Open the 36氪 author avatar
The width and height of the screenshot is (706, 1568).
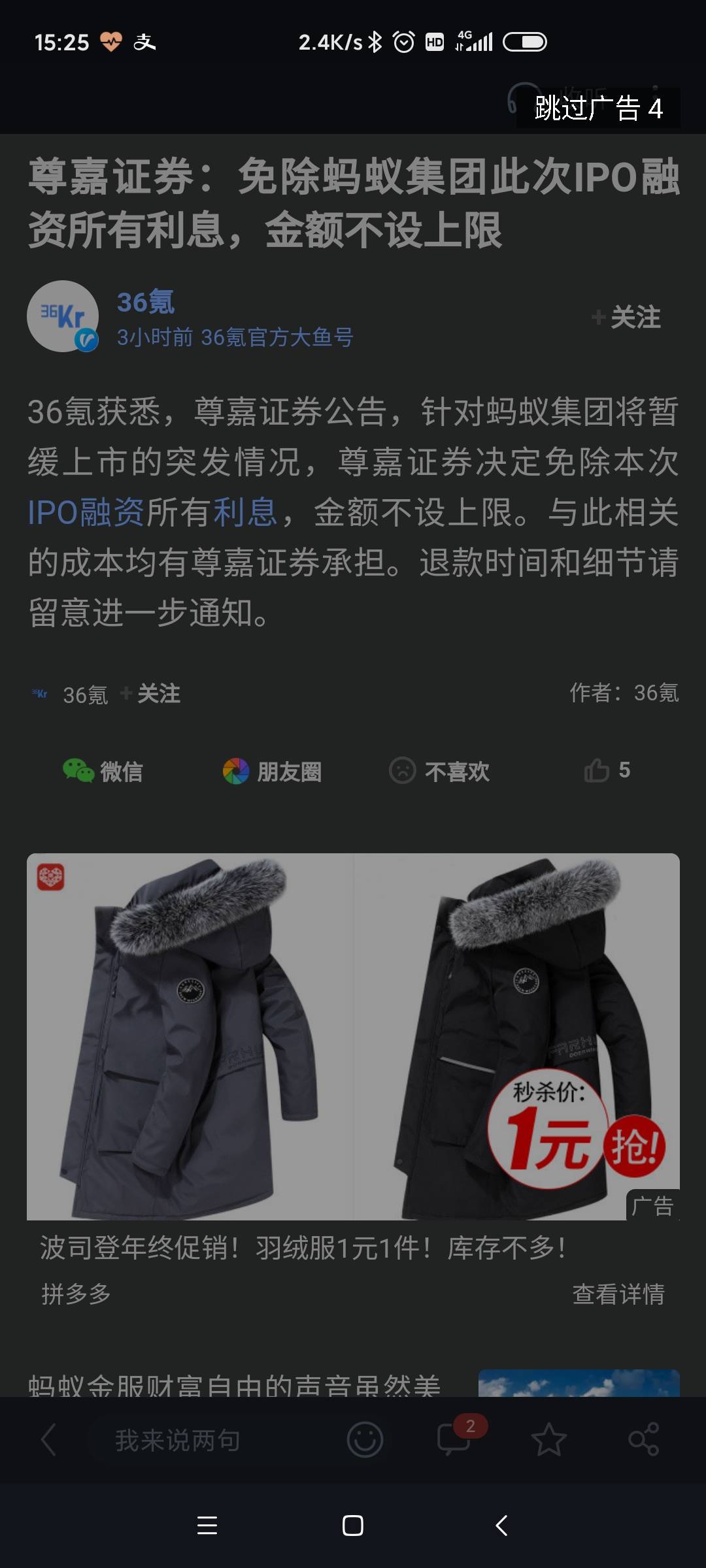(63, 316)
